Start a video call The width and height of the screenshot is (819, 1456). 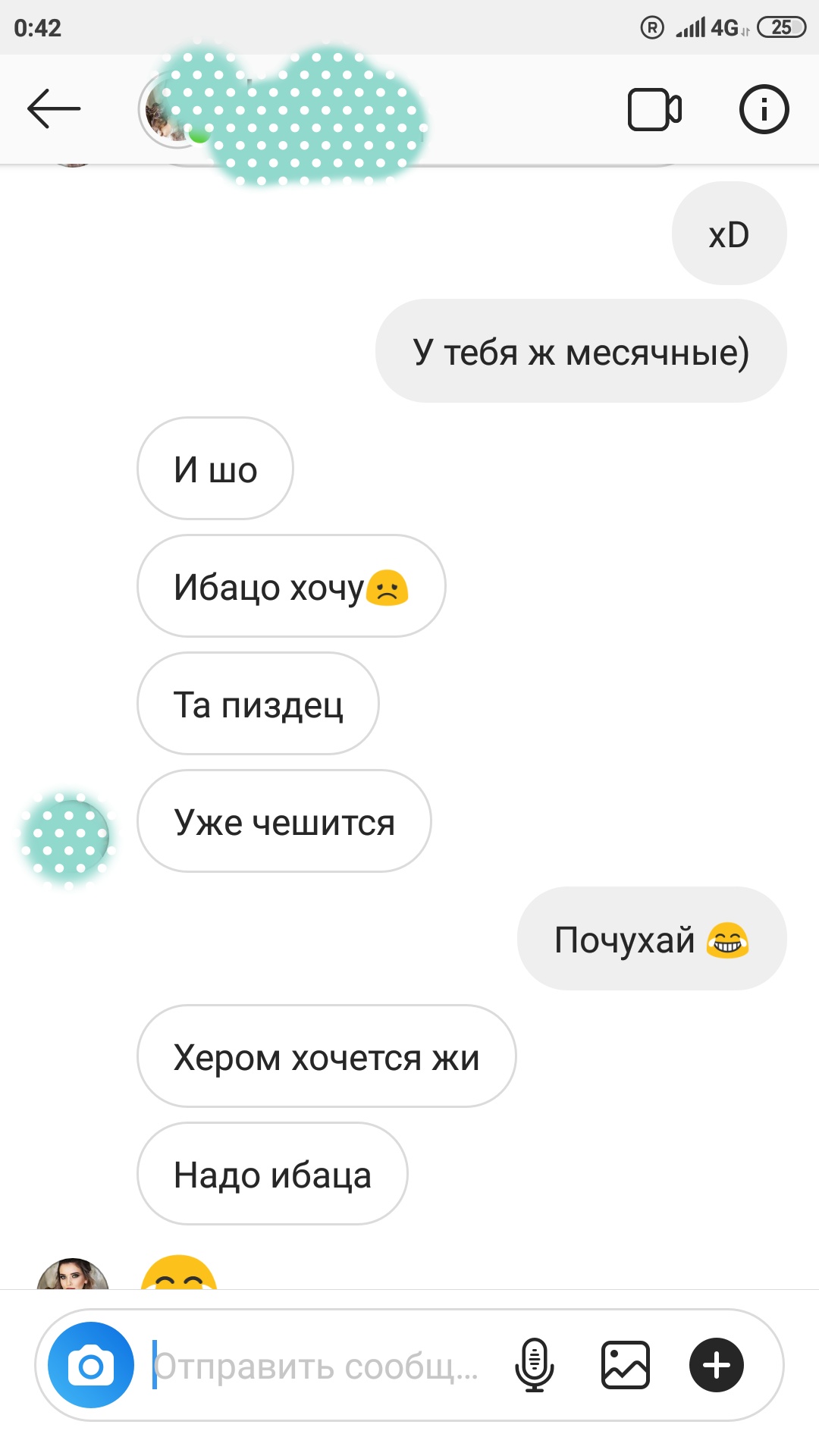[654, 110]
